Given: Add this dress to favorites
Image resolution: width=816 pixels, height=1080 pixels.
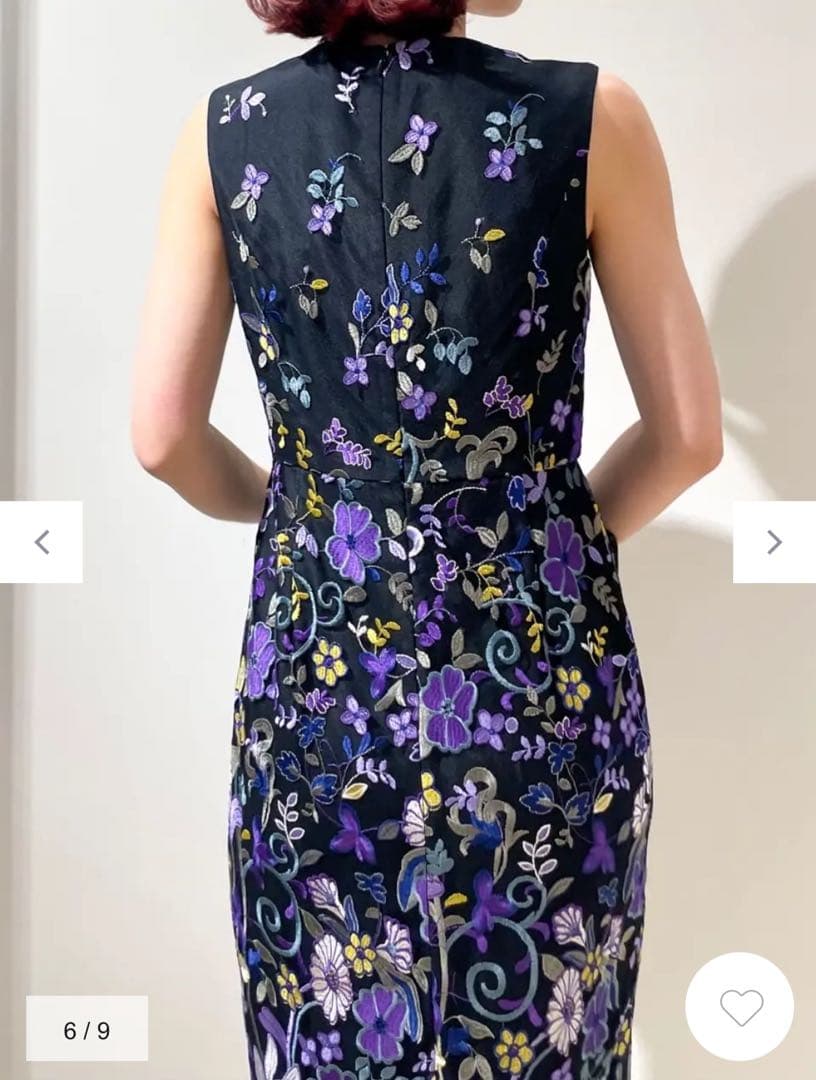Looking at the screenshot, I should pos(740,1007).
